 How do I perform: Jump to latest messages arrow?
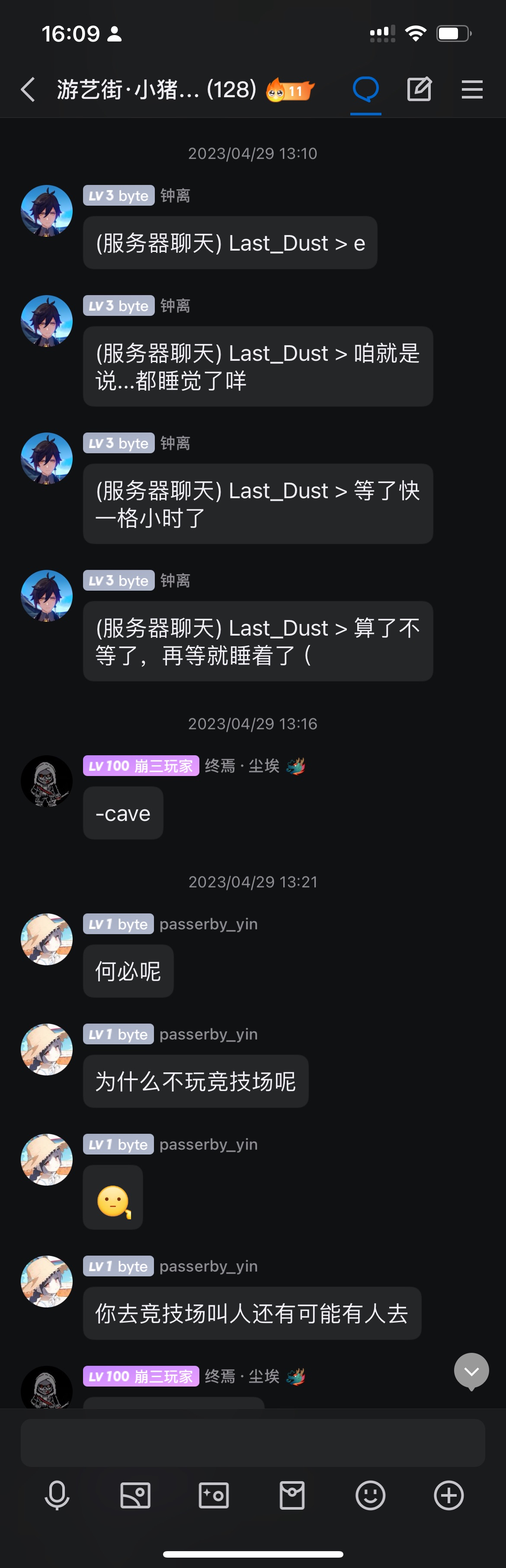click(x=471, y=1371)
